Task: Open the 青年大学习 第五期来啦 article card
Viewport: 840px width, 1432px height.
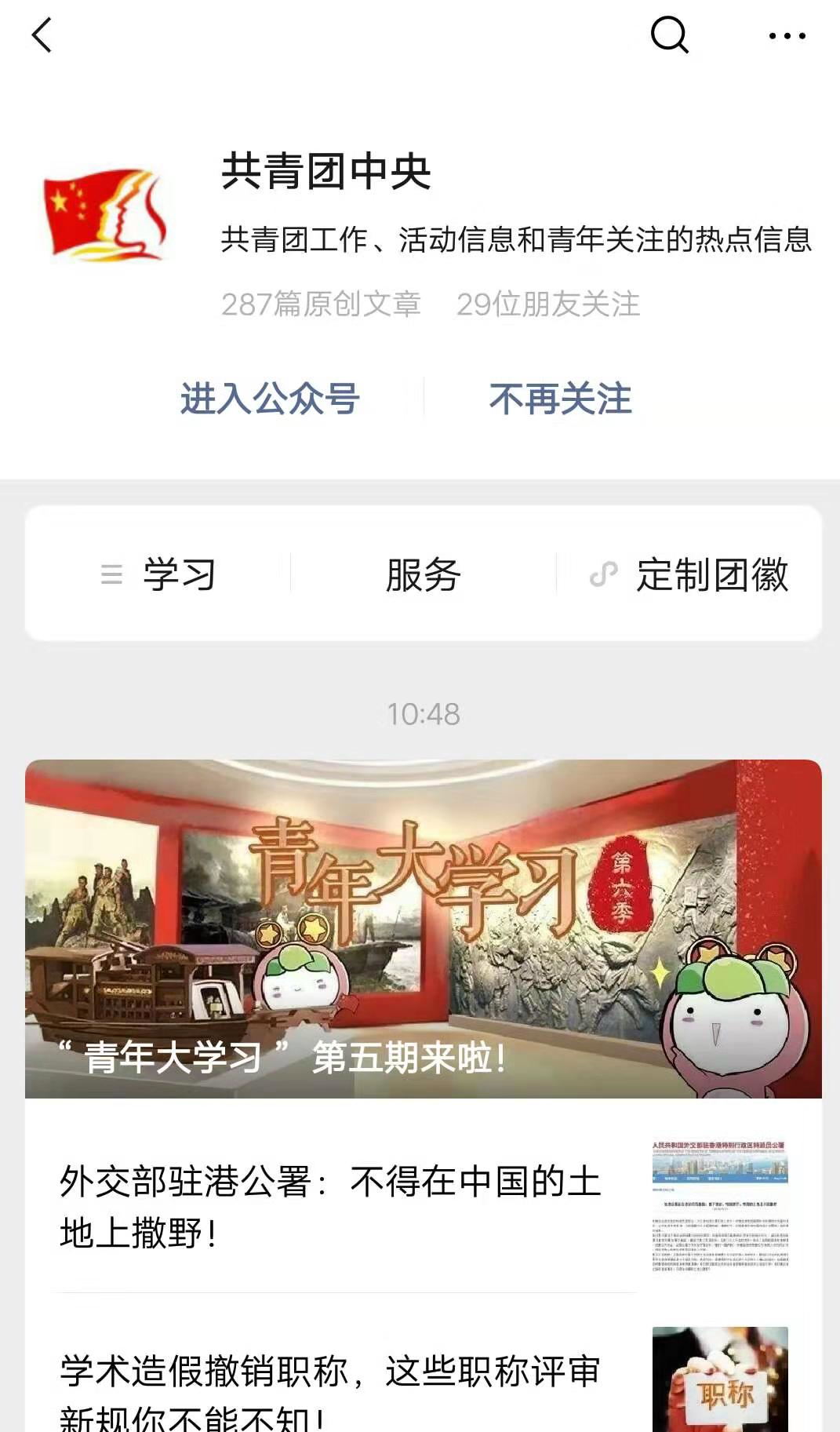Action: tap(423, 928)
